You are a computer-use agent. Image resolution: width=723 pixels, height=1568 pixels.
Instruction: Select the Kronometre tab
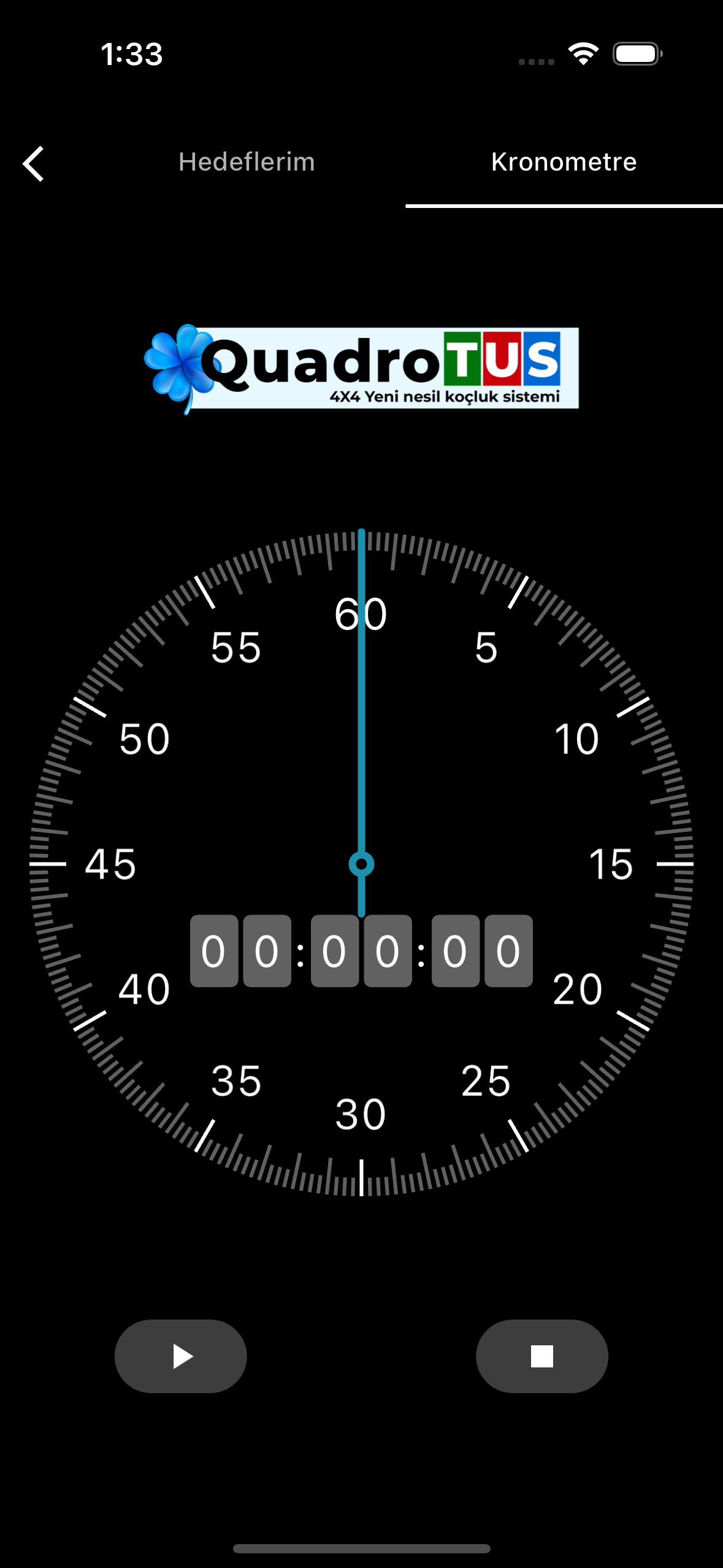(564, 162)
